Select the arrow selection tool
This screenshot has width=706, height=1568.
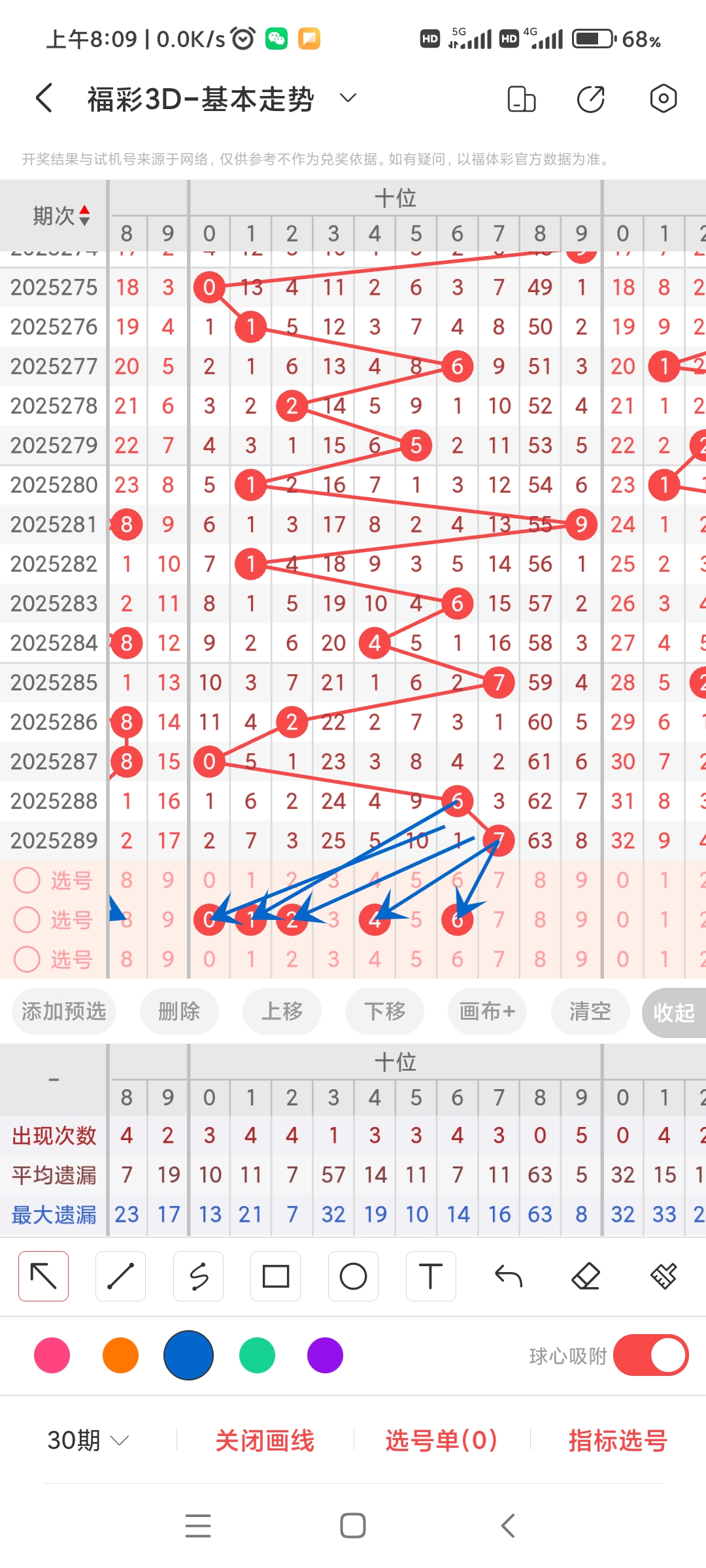43,1275
